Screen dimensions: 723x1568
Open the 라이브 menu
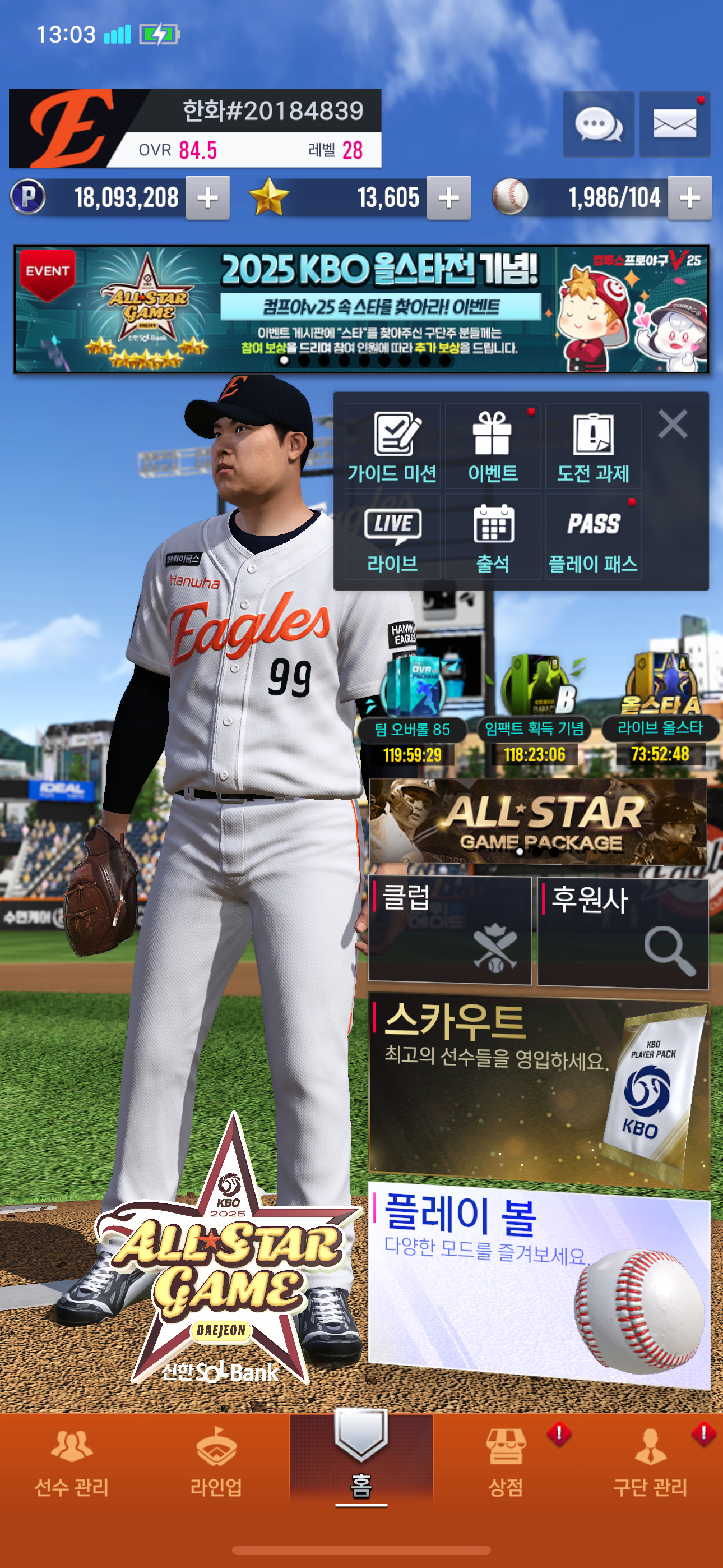pyautogui.click(x=392, y=536)
